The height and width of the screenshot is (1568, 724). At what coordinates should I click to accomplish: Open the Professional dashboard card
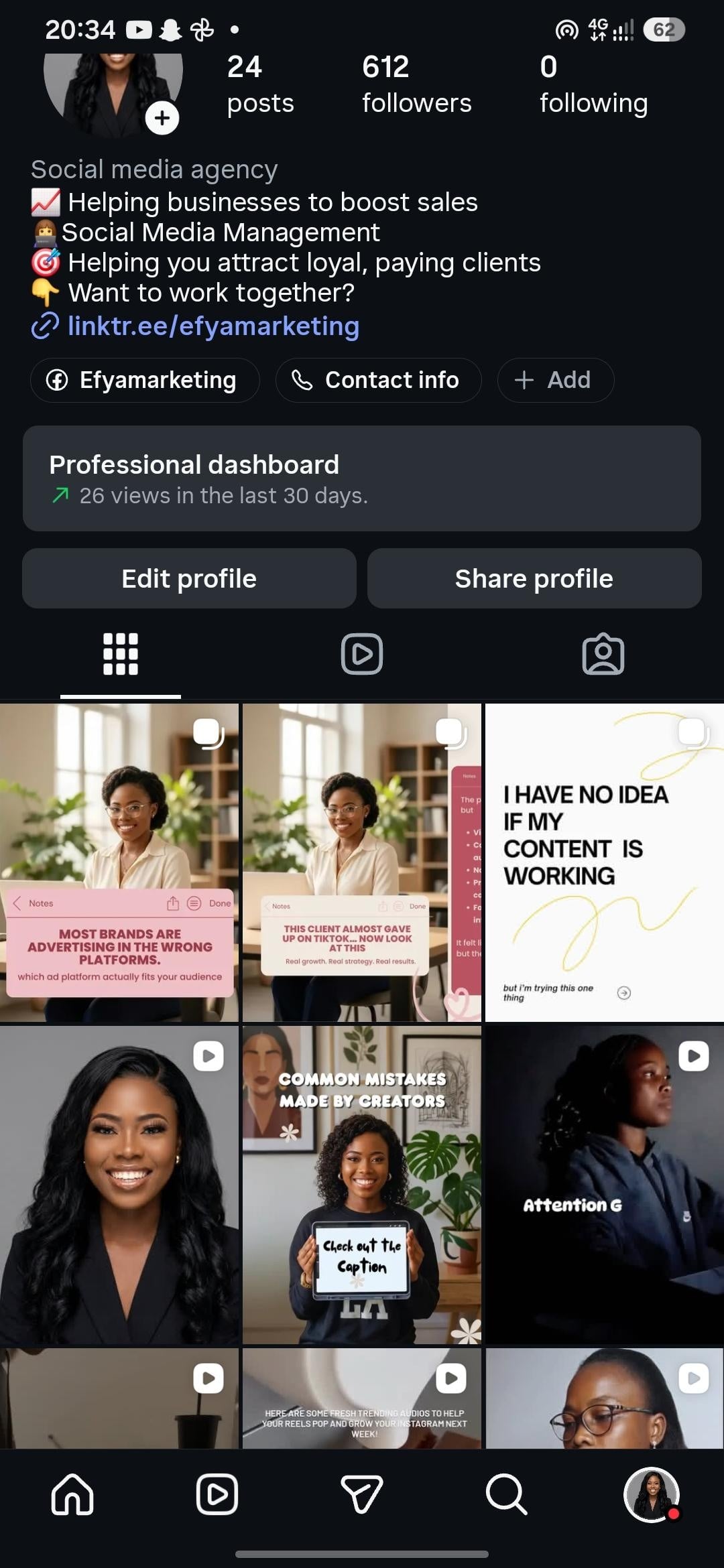point(362,478)
